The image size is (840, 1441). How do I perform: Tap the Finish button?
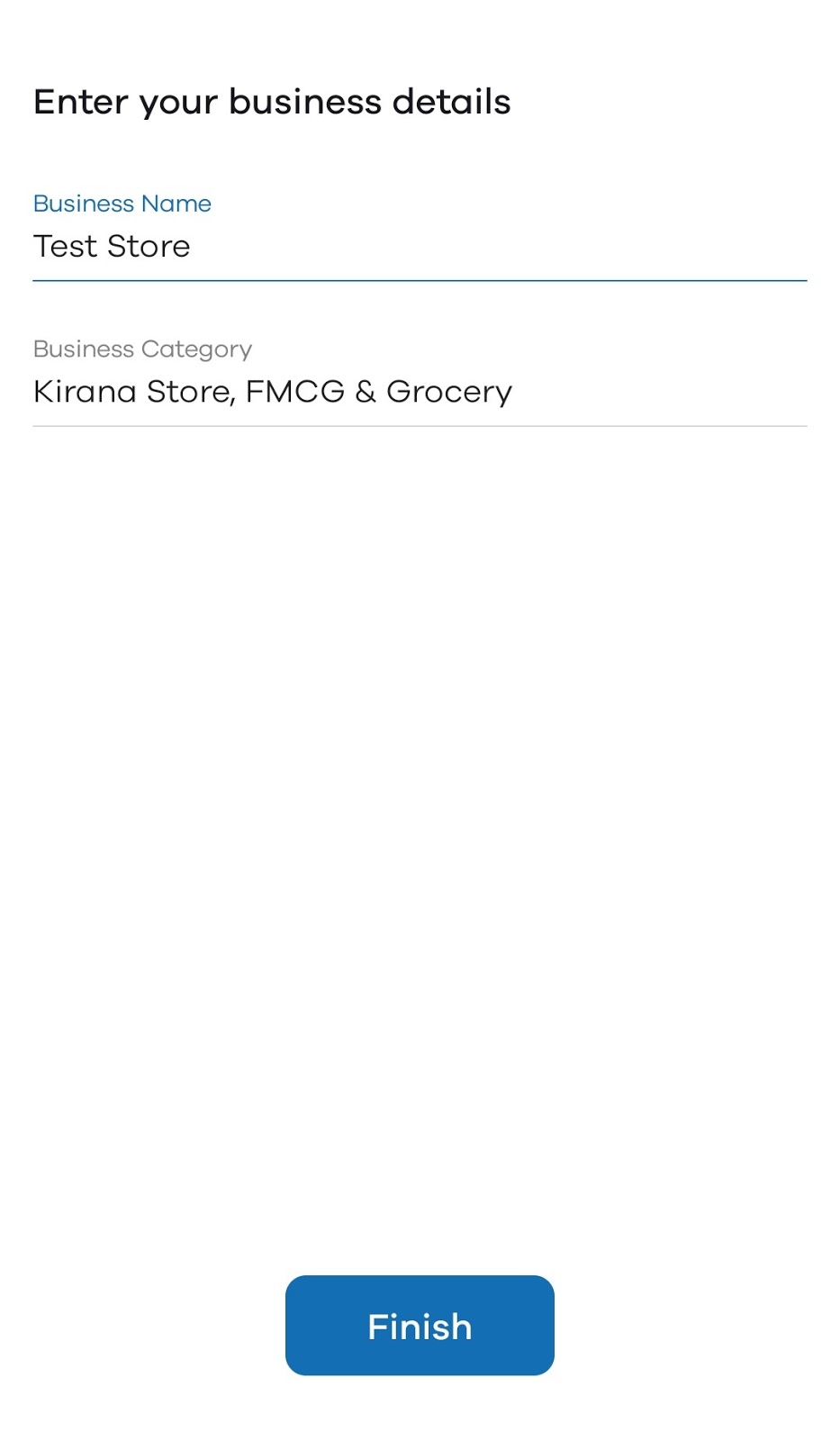click(x=420, y=1325)
